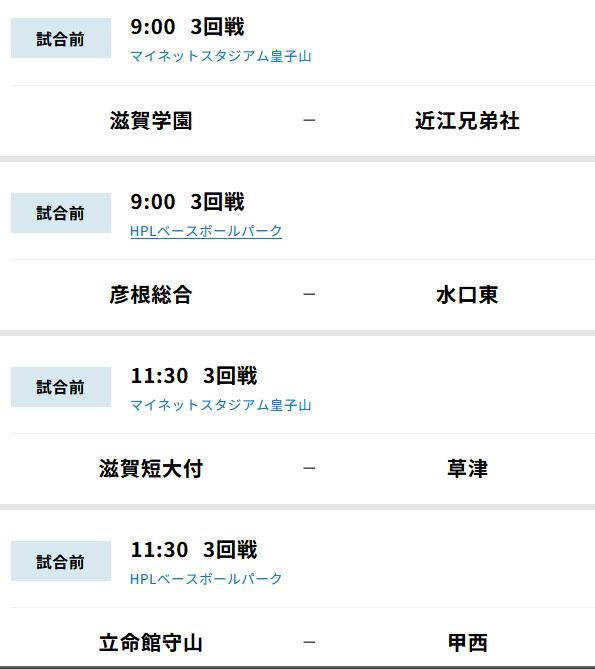This screenshot has height=669, width=595.
Task: Open the HPLベースボールパーク link for 立命館守山 match
Action: [x=206, y=579]
